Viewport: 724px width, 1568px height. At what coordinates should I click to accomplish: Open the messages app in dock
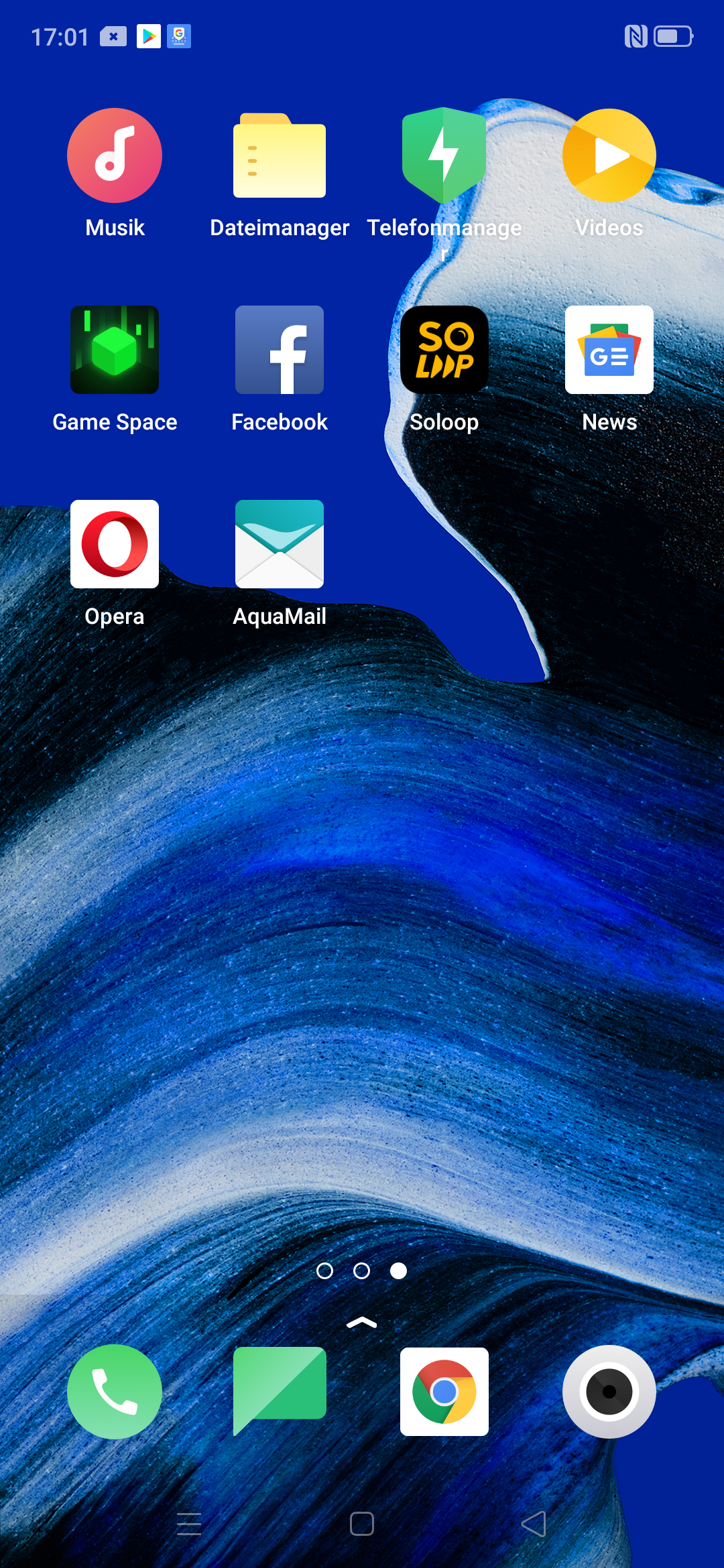(x=280, y=1392)
